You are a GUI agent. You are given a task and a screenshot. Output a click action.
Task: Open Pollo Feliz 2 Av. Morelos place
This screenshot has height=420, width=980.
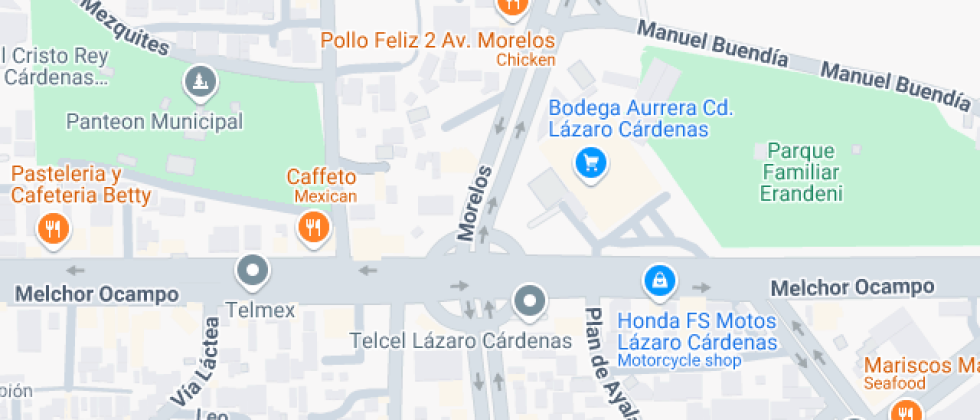click(x=512, y=8)
